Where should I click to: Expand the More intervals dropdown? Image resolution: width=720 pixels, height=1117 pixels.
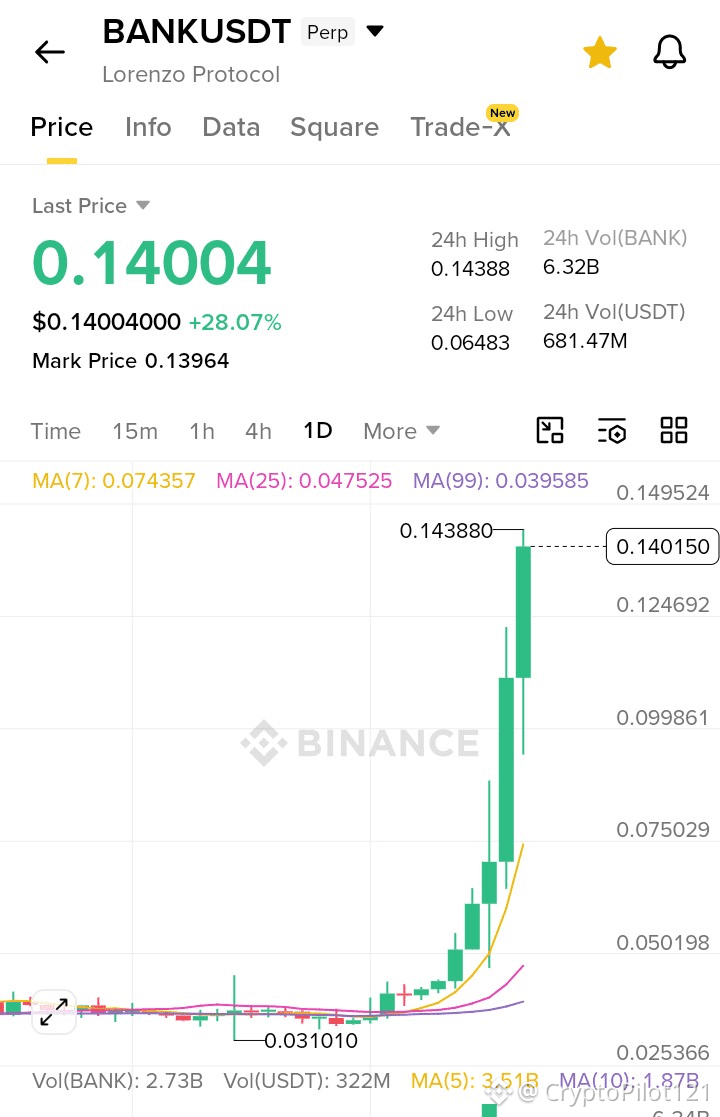pos(402,431)
